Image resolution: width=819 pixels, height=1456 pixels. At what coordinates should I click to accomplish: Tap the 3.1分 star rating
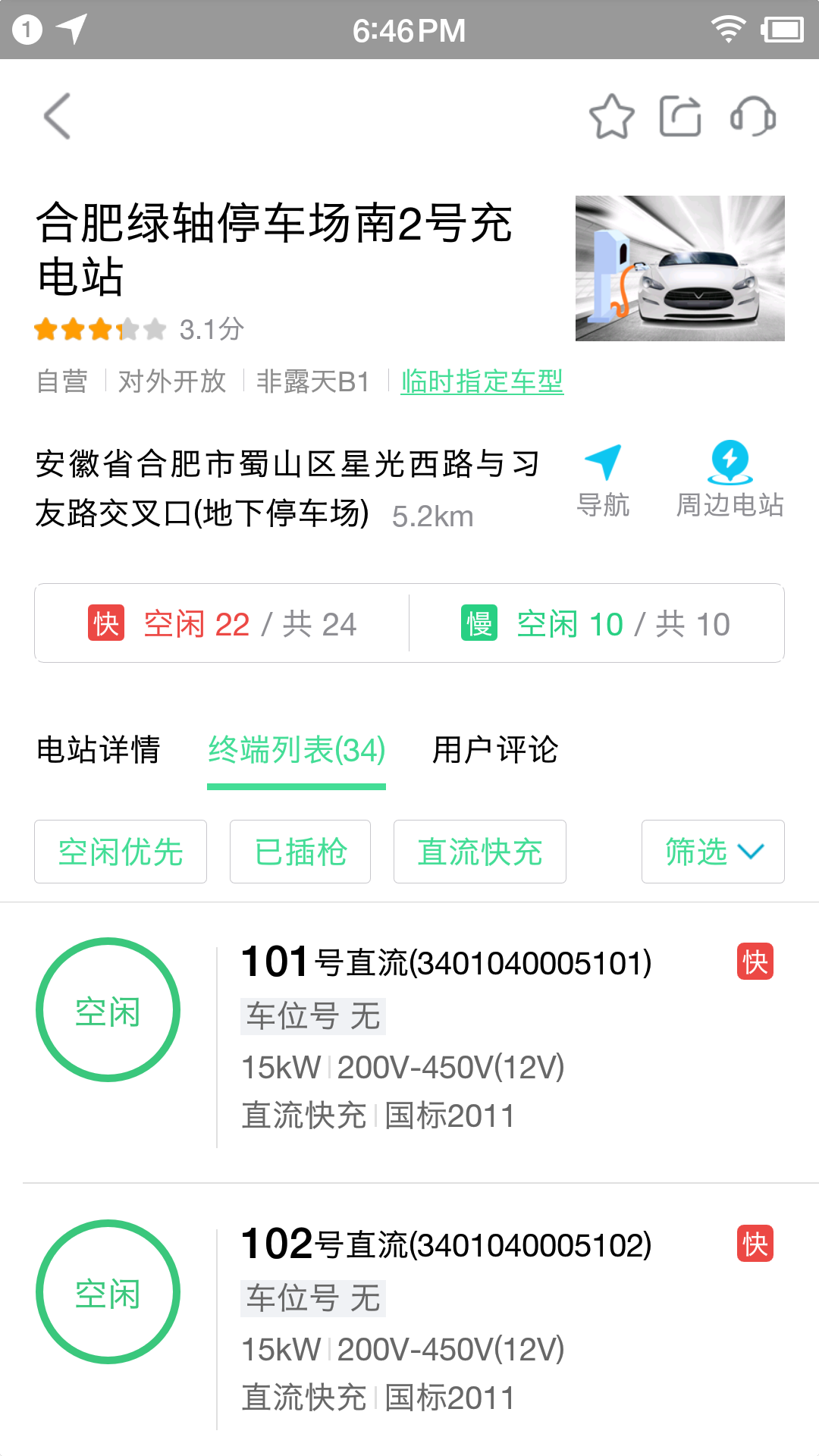tap(212, 328)
